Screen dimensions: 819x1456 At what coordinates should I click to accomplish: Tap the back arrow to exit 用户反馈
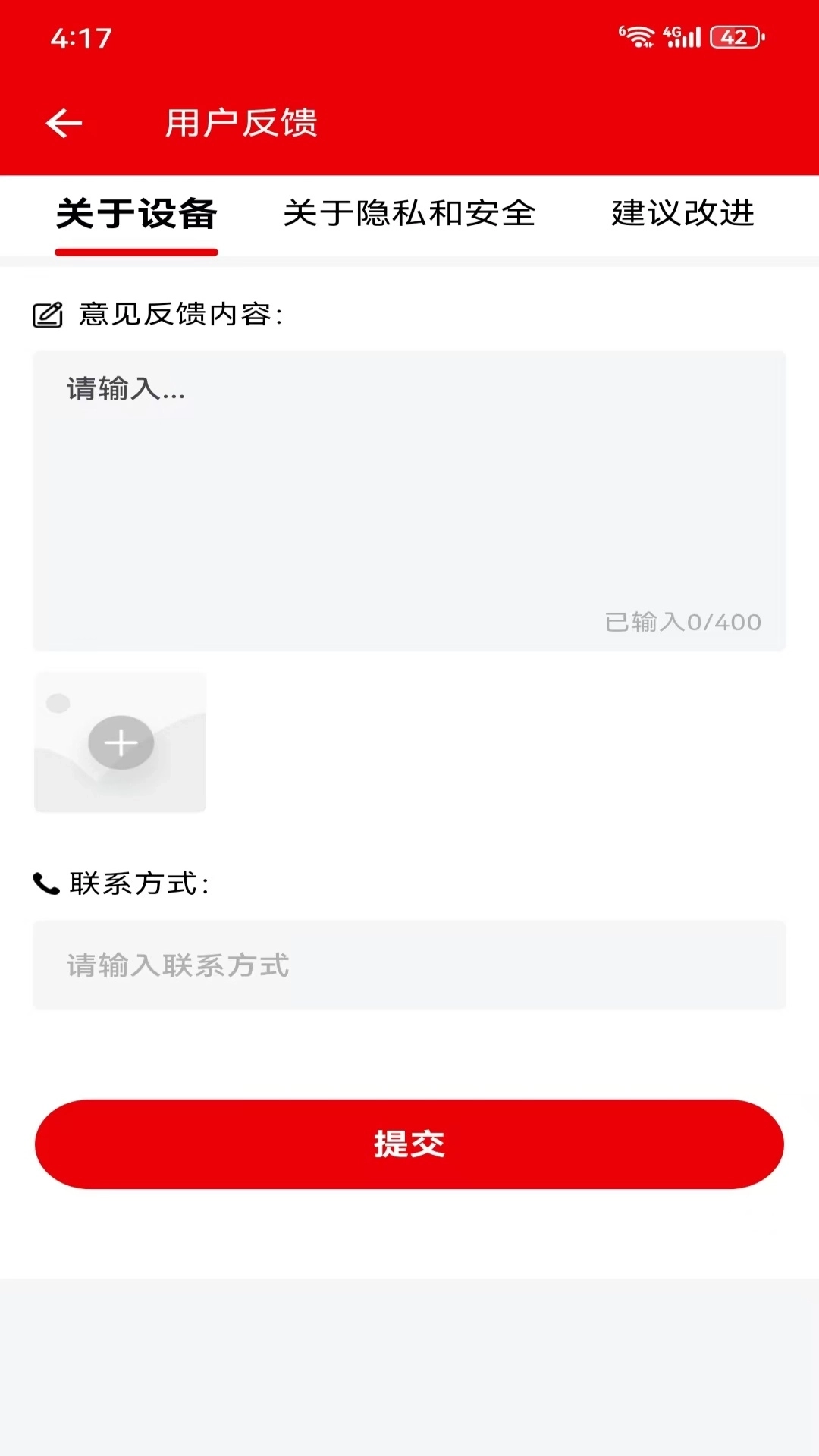[63, 122]
